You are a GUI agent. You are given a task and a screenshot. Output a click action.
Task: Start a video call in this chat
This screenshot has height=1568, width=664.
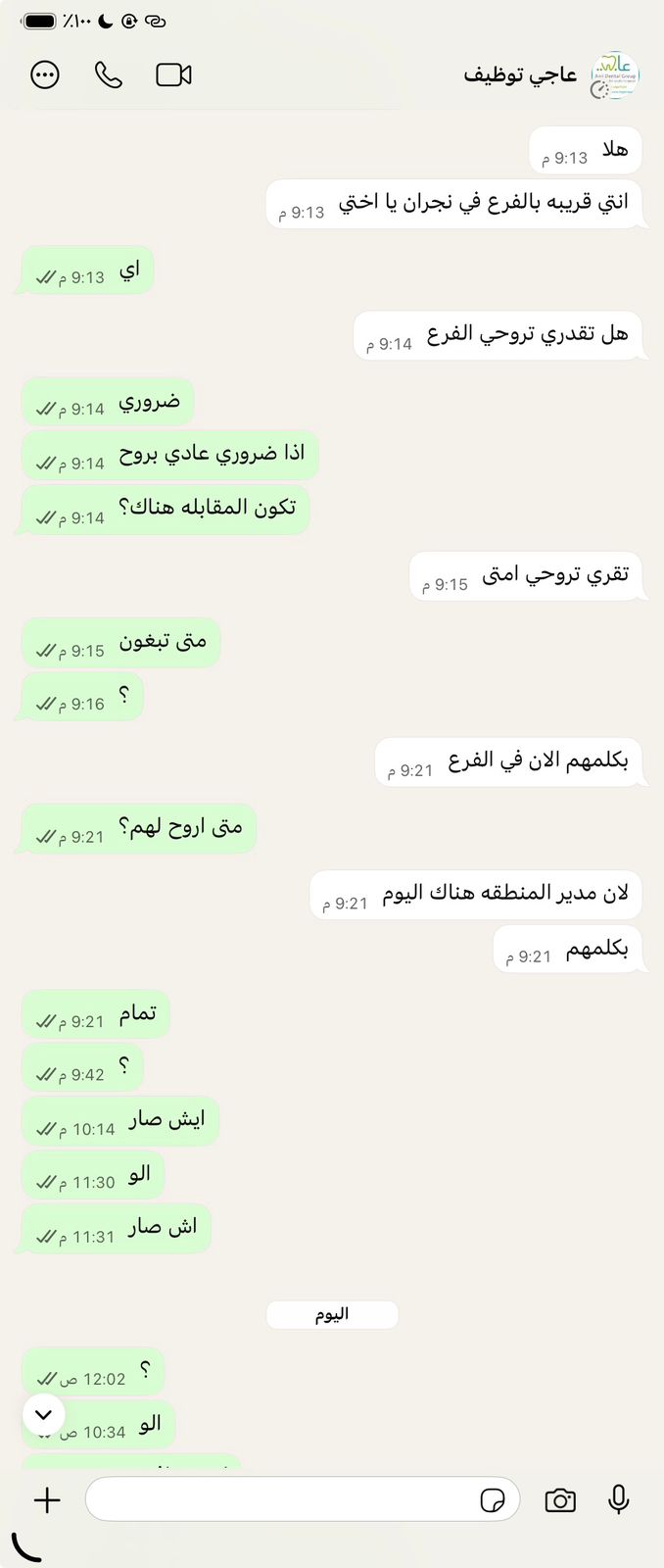173,75
